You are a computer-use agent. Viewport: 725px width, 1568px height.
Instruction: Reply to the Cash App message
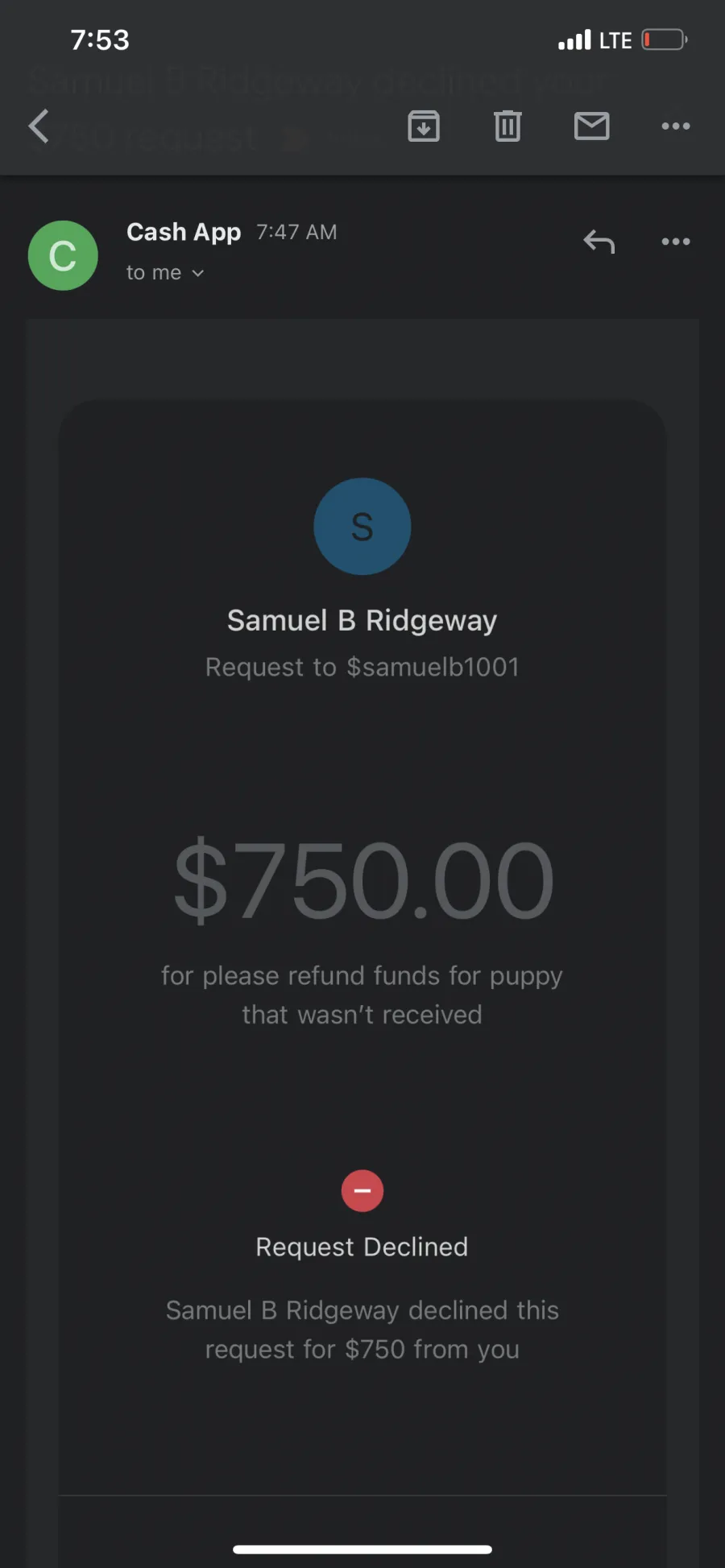(599, 242)
